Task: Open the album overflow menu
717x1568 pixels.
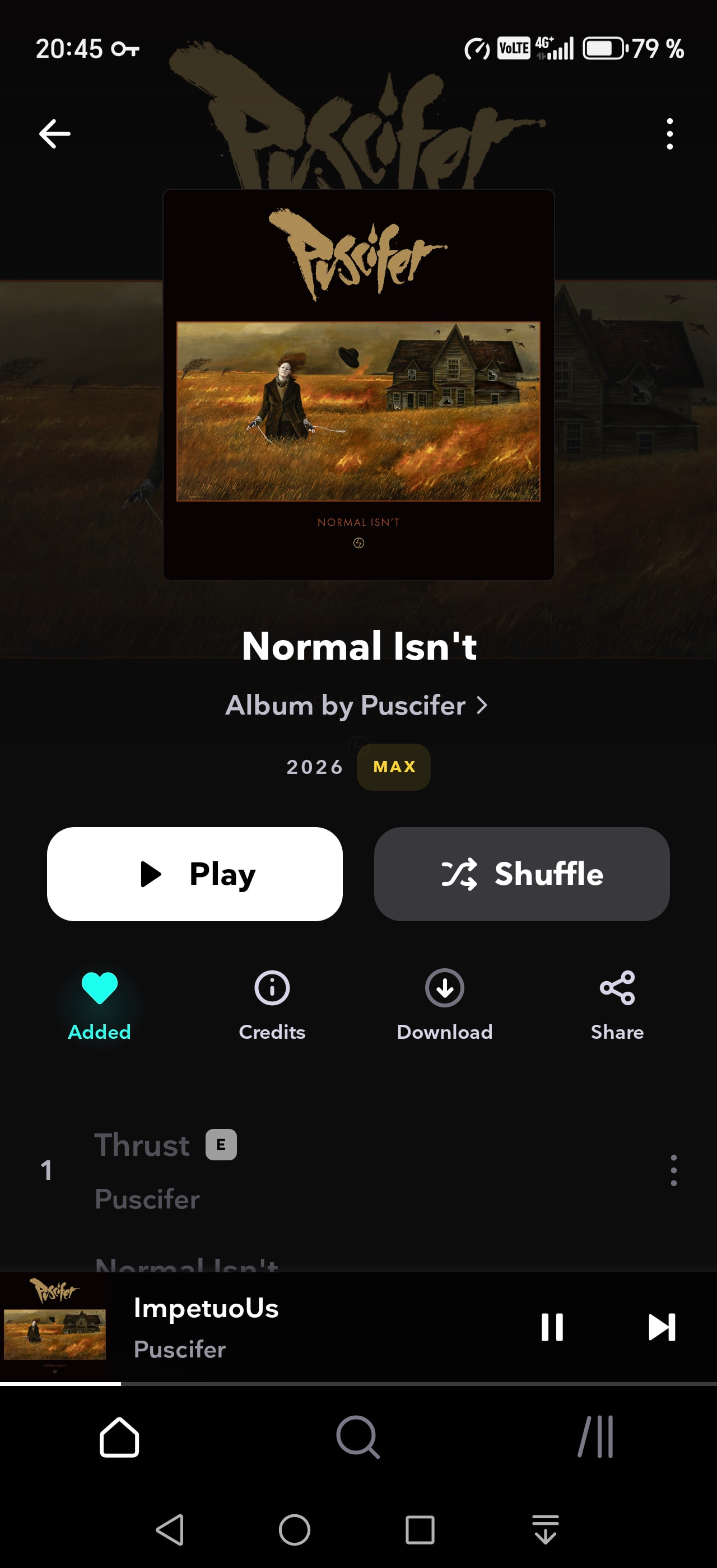Action: [x=669, y=134]
